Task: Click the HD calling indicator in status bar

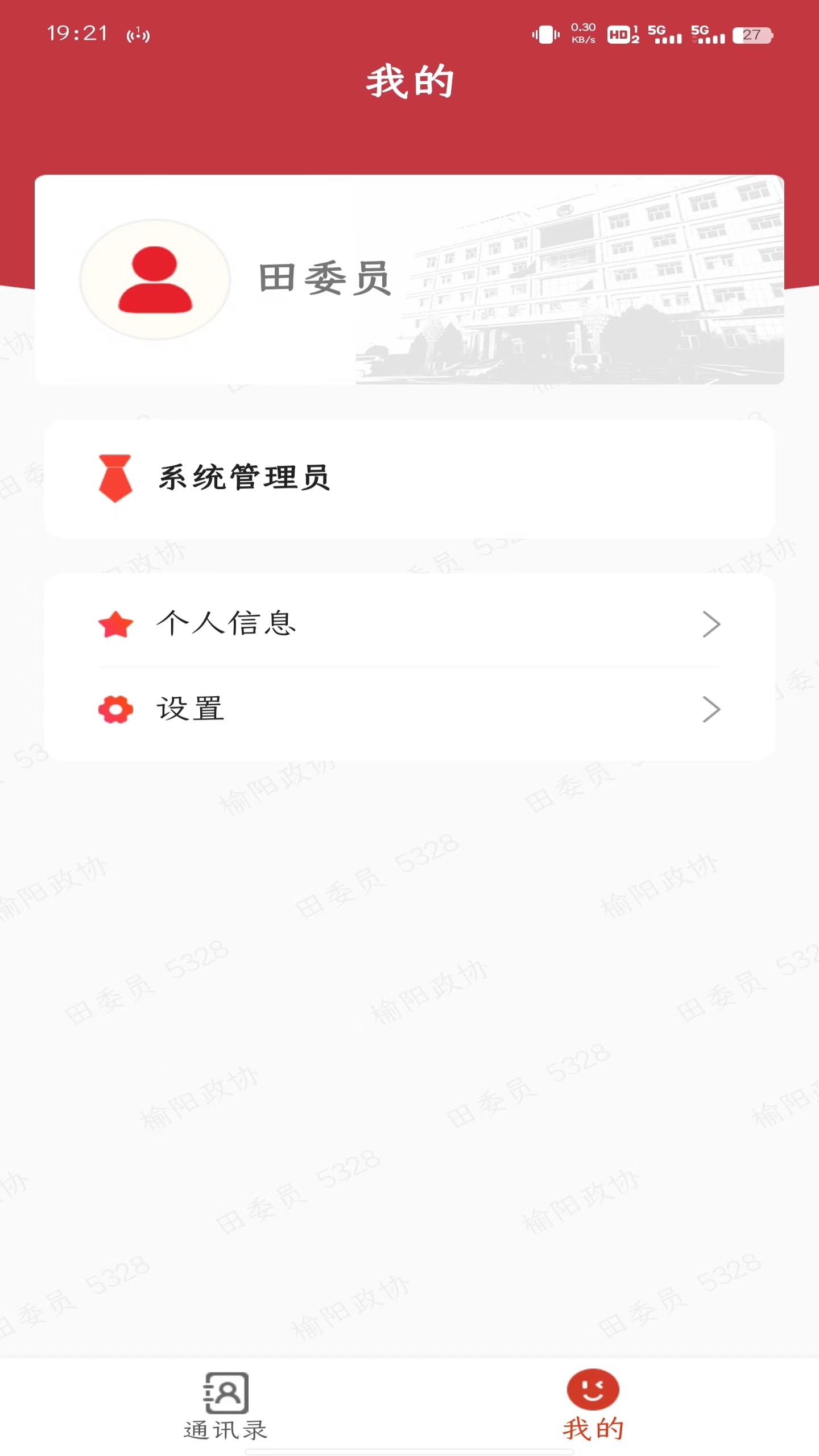Action: pyautogui.click(x=620, y=34)
